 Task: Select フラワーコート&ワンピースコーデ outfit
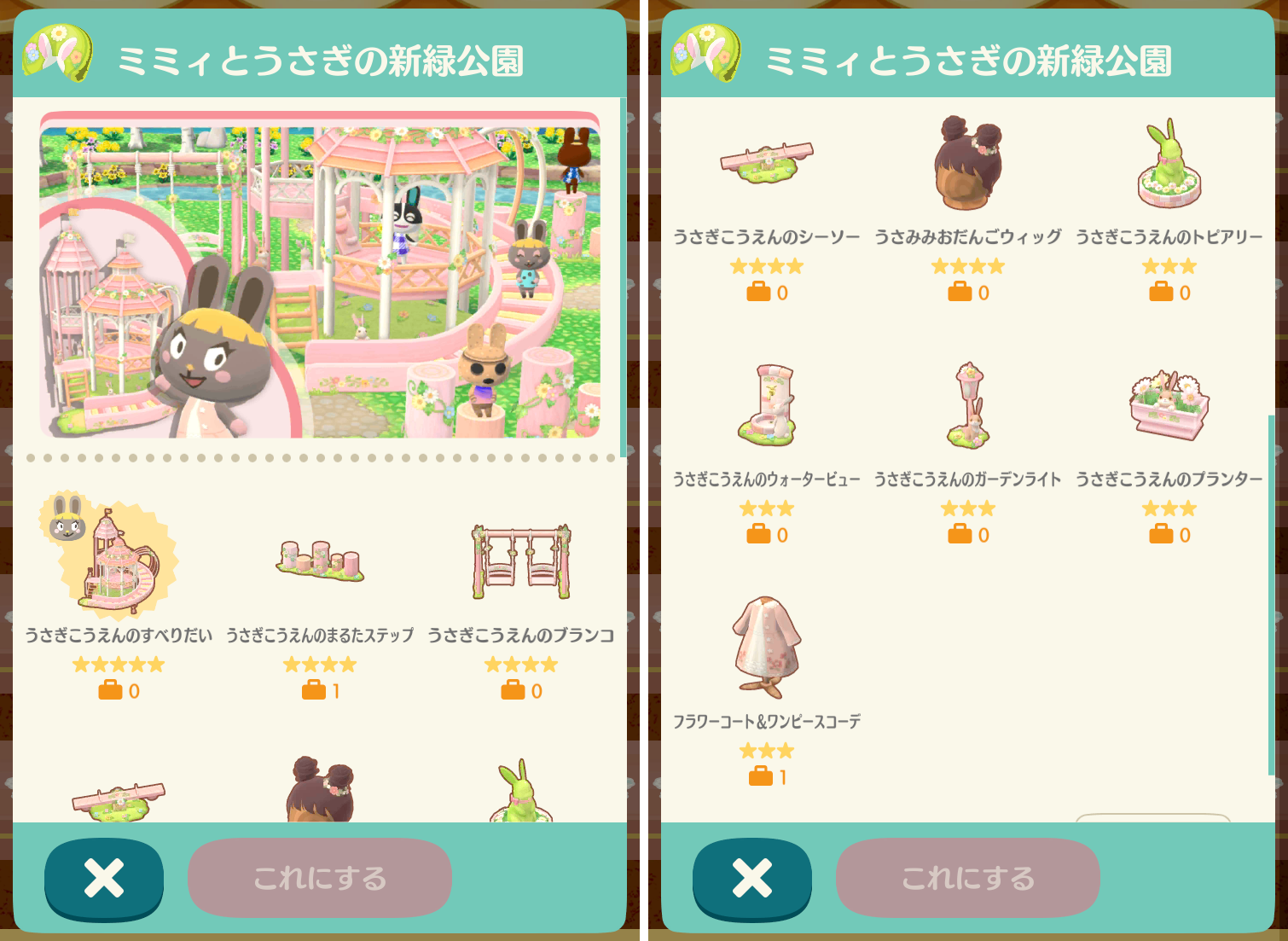tap(766, 648)
